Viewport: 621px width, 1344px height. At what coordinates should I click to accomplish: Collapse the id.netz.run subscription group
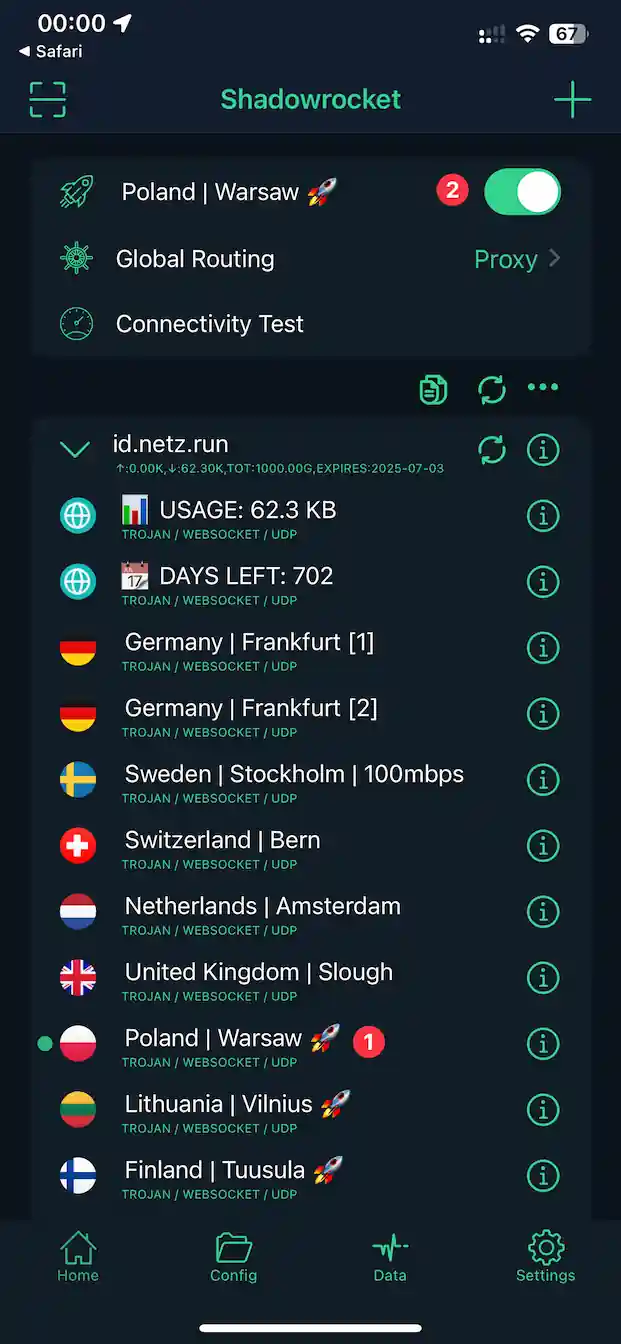(75, 450)
